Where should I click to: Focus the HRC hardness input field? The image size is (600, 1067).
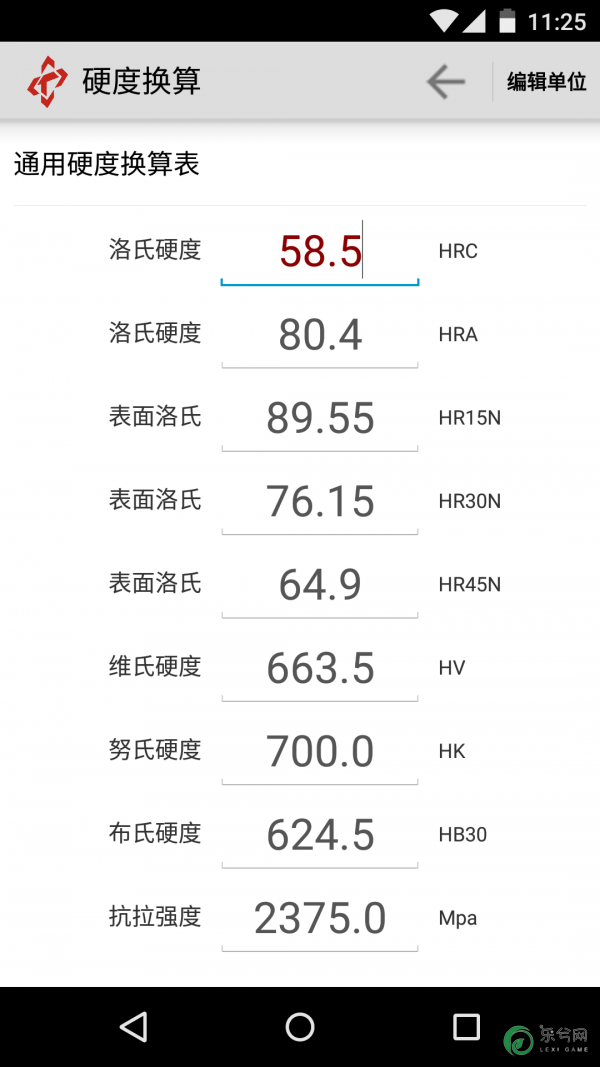320,251
